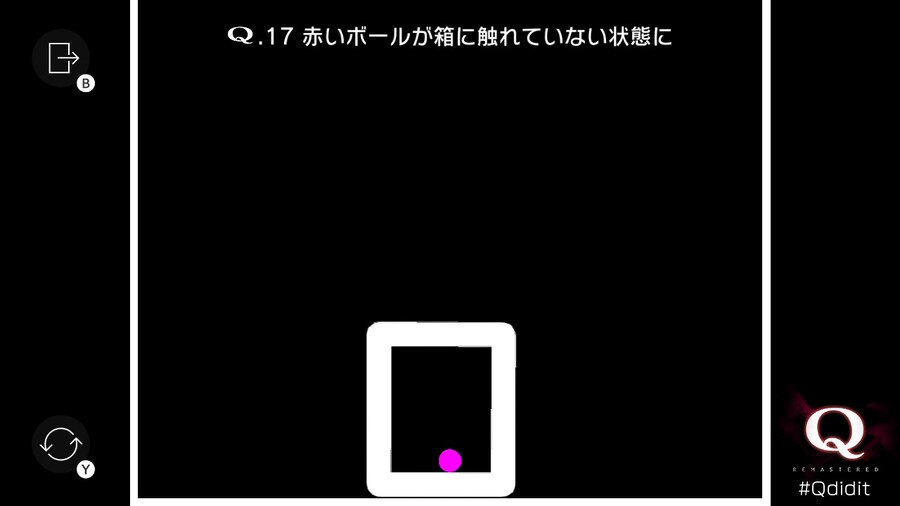Reset the stage with the retry icon
This screenshot has width=900, height=506.
coord(61,444)
